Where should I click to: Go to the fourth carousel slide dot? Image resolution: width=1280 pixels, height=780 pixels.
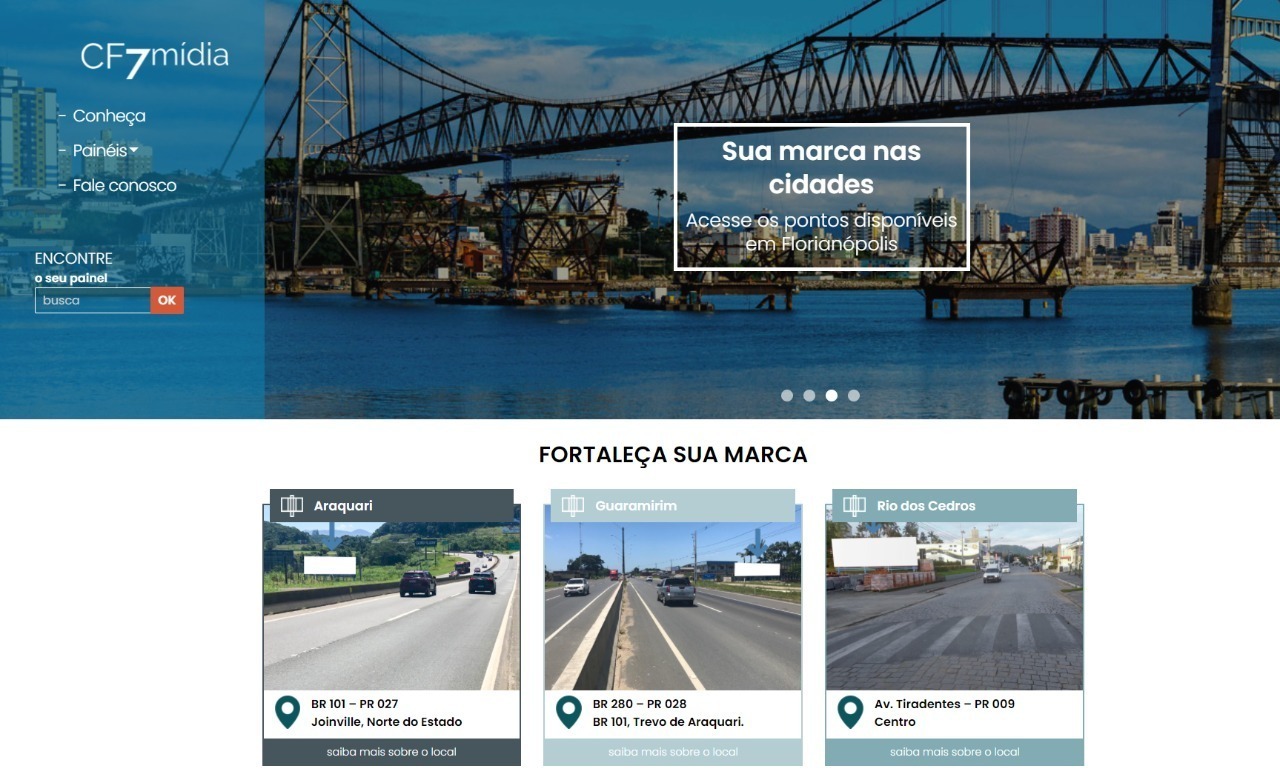(853, 396)
